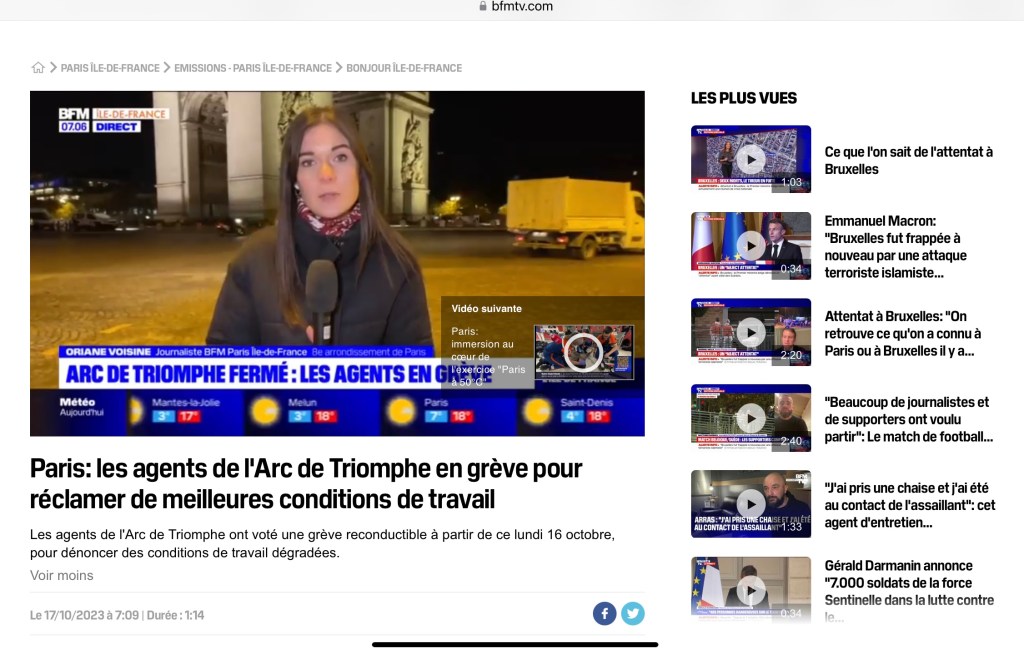Play the Bruxelles attentat video thumbnail
This screenshot has width=1024, height=654.
click(750, 159)
